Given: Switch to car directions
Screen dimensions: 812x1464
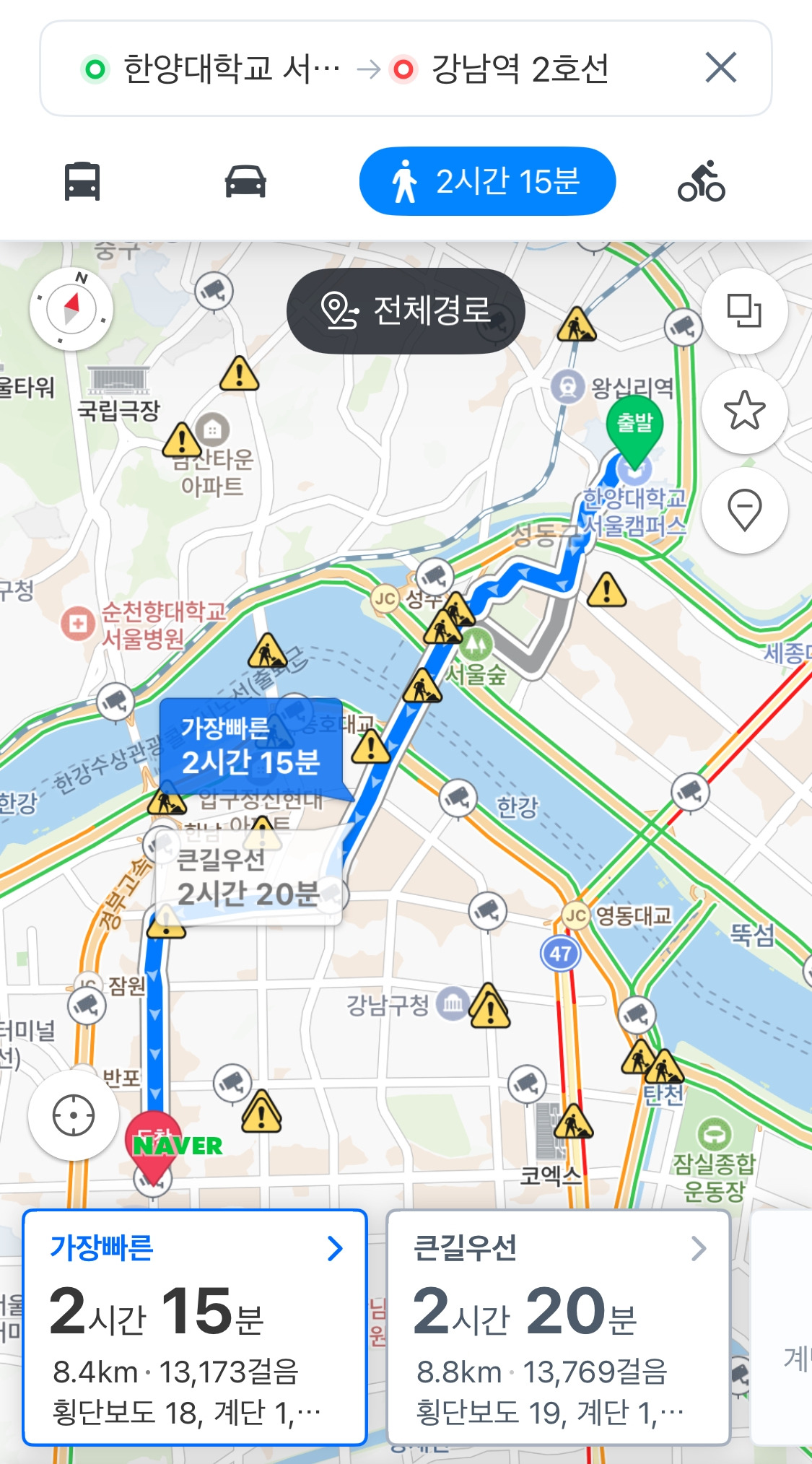Looking at the screenshot, I should click(245, 181).
